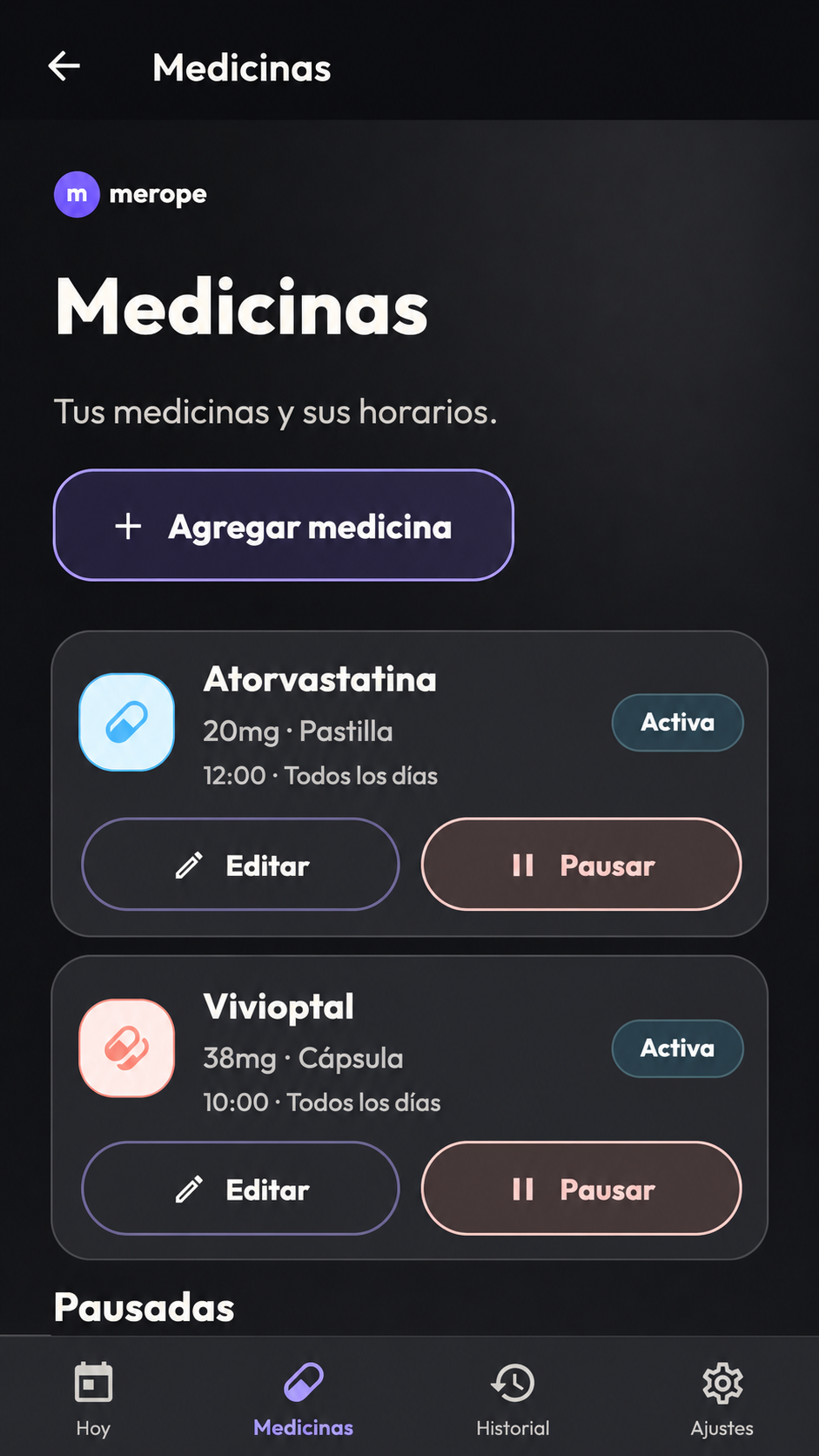This screenshot has width=819, height=1456.
Task: Select the Medicinas tab
Action: click(x=303, y=1399)
